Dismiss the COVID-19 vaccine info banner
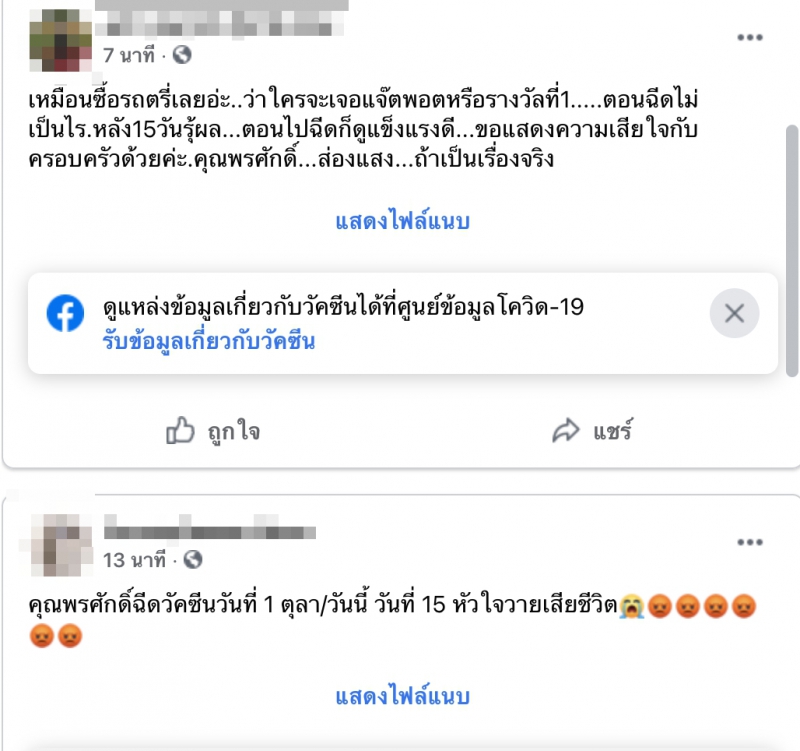 coord(734,314)
